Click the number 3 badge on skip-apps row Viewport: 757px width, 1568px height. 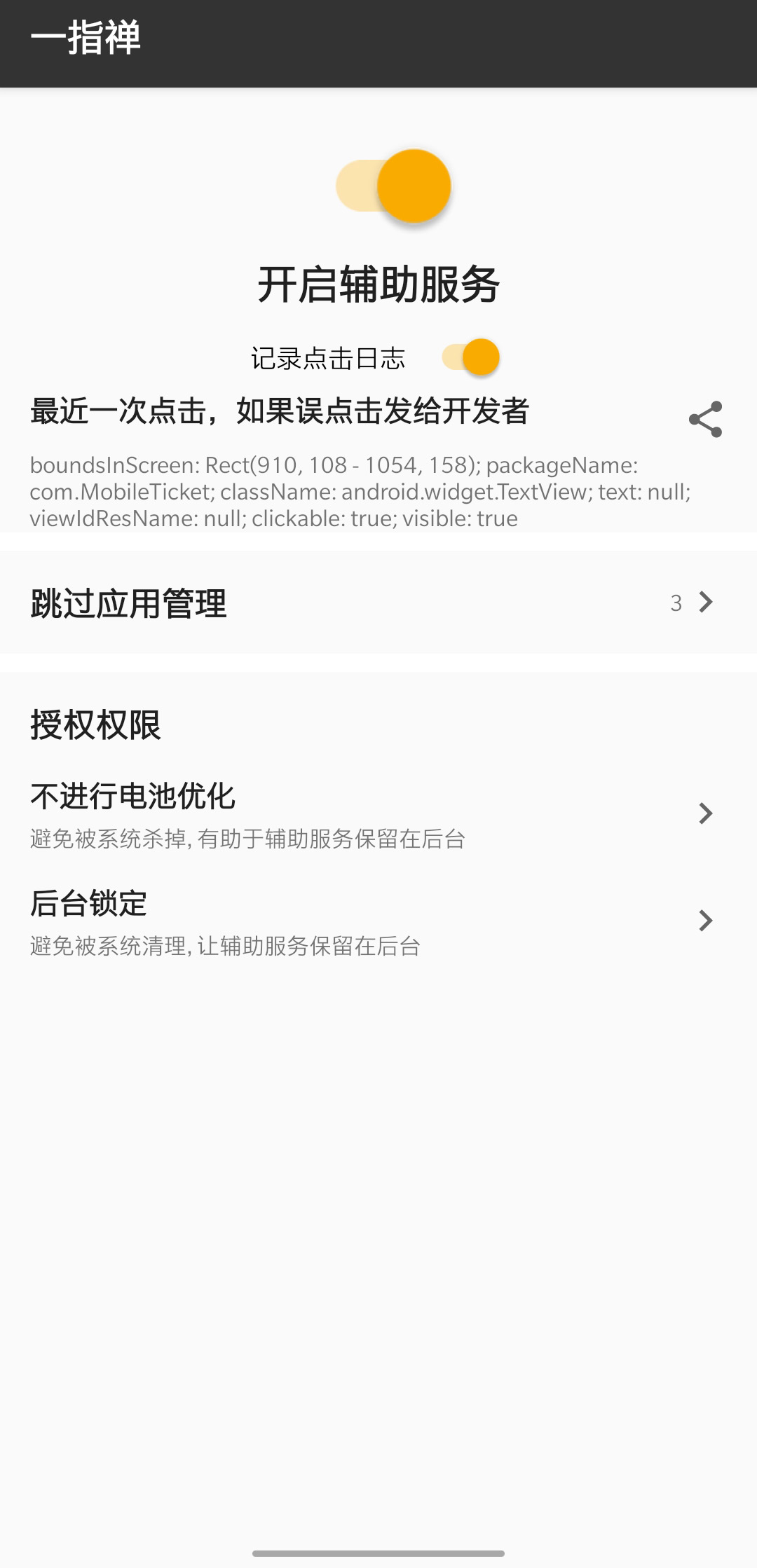676,603
